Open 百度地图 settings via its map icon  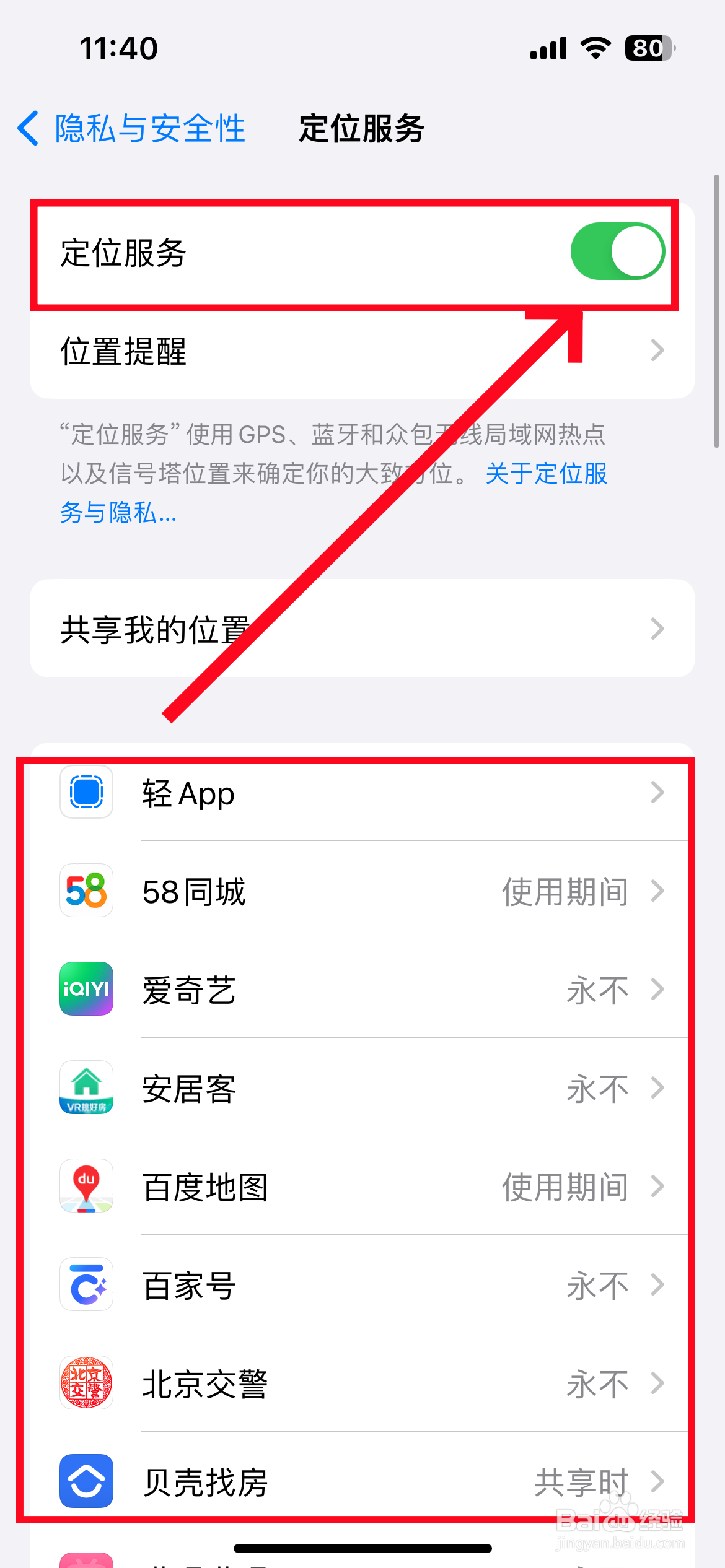click(x=86, y=1186)
